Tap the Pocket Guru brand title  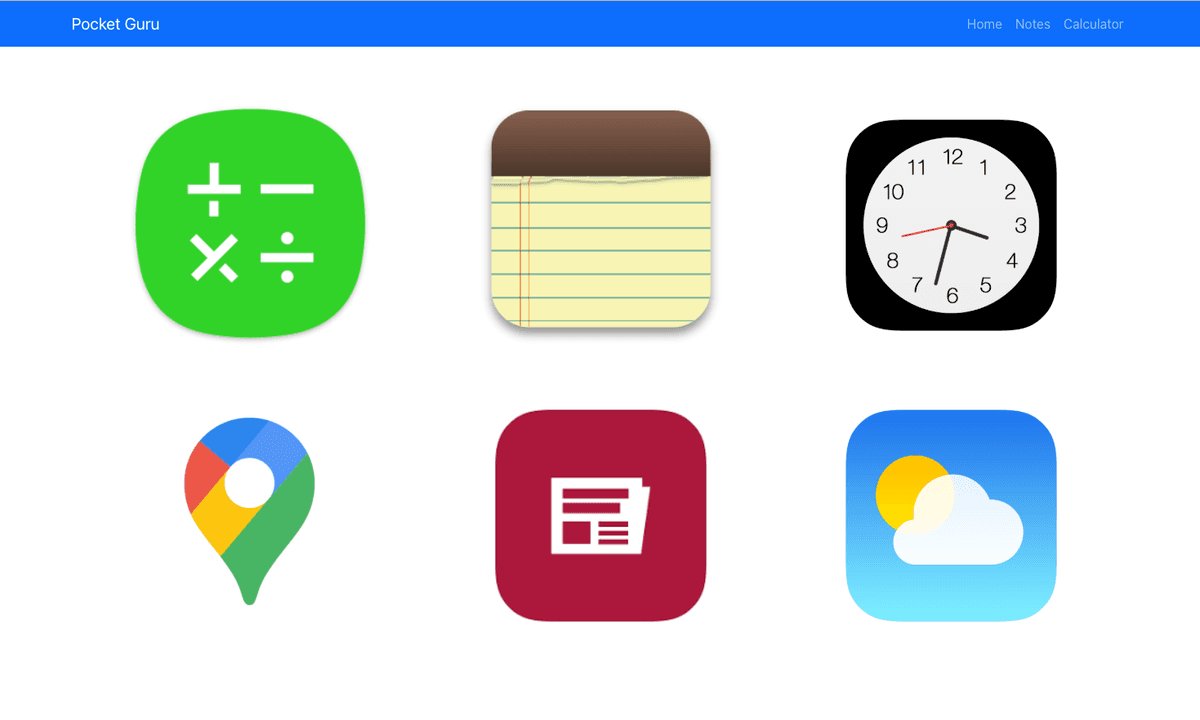pyautogui.click(x=115, y=24)
